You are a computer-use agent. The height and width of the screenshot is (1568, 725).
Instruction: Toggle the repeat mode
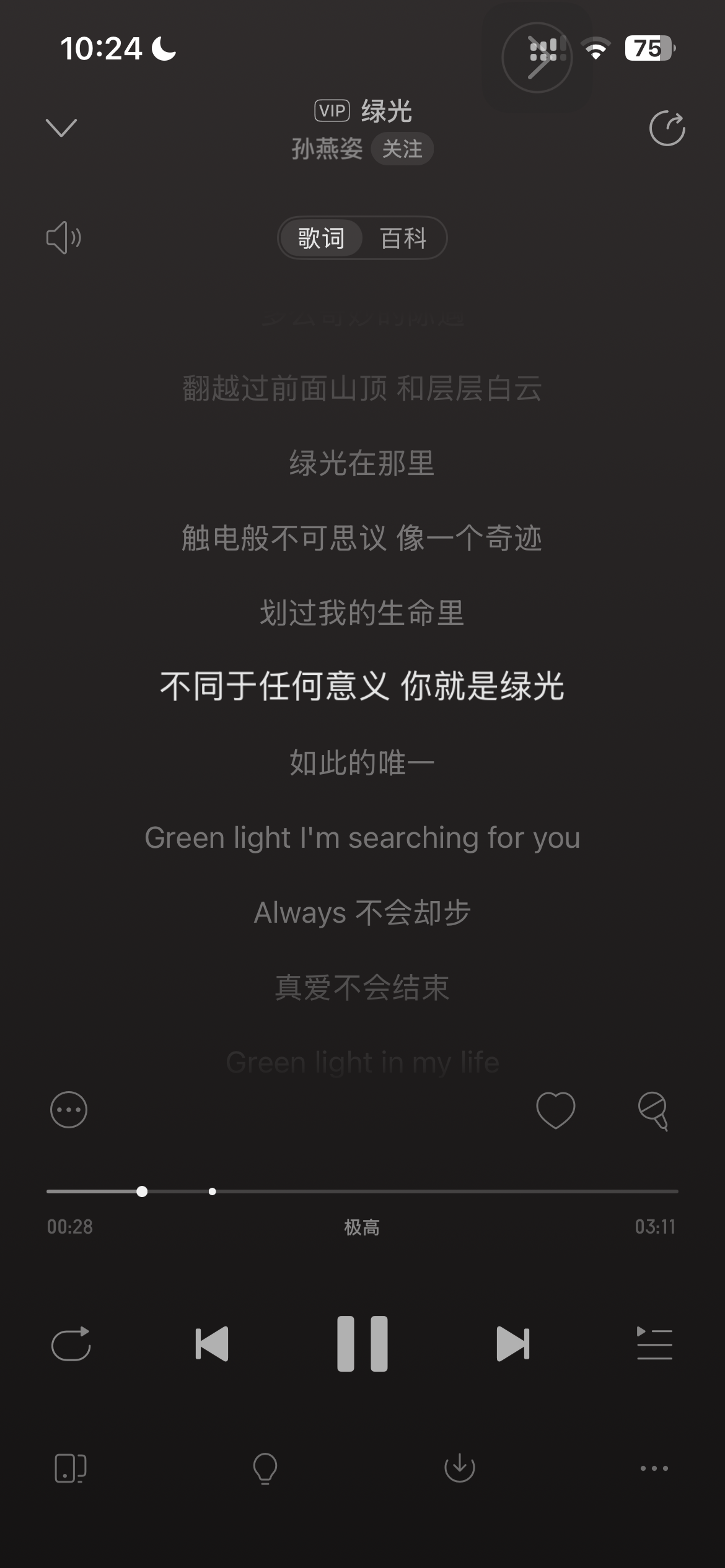coord(71,1344)
